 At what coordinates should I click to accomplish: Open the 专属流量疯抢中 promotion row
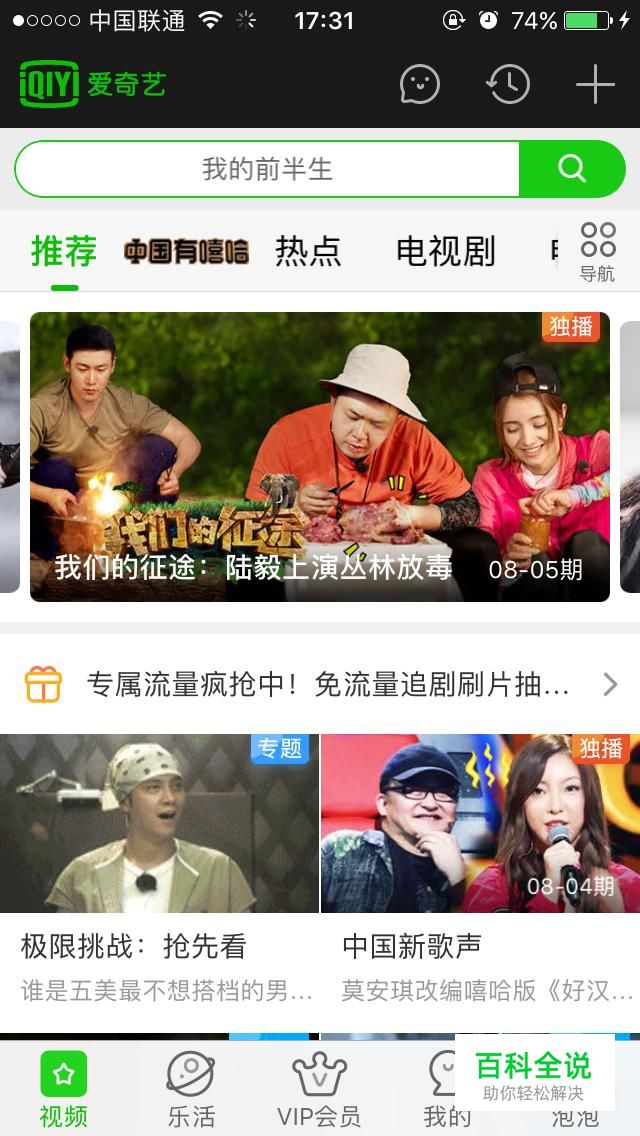320,685
